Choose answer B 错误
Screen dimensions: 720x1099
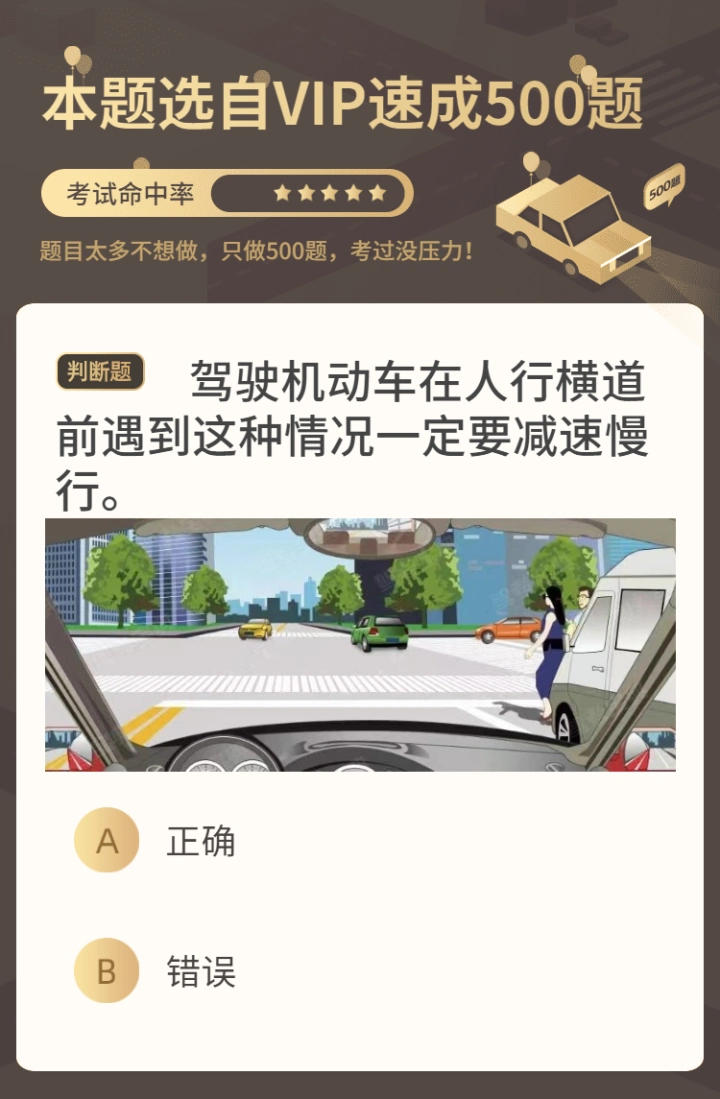pos(107,971)
